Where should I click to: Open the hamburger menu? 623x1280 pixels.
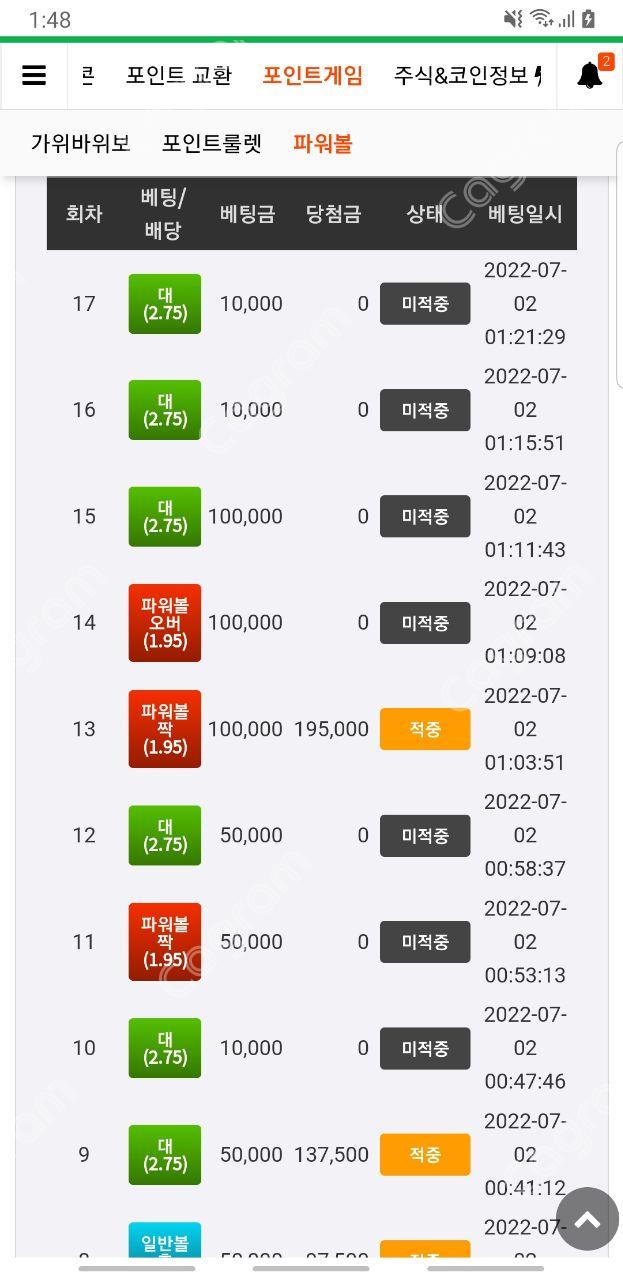(34, 76)
